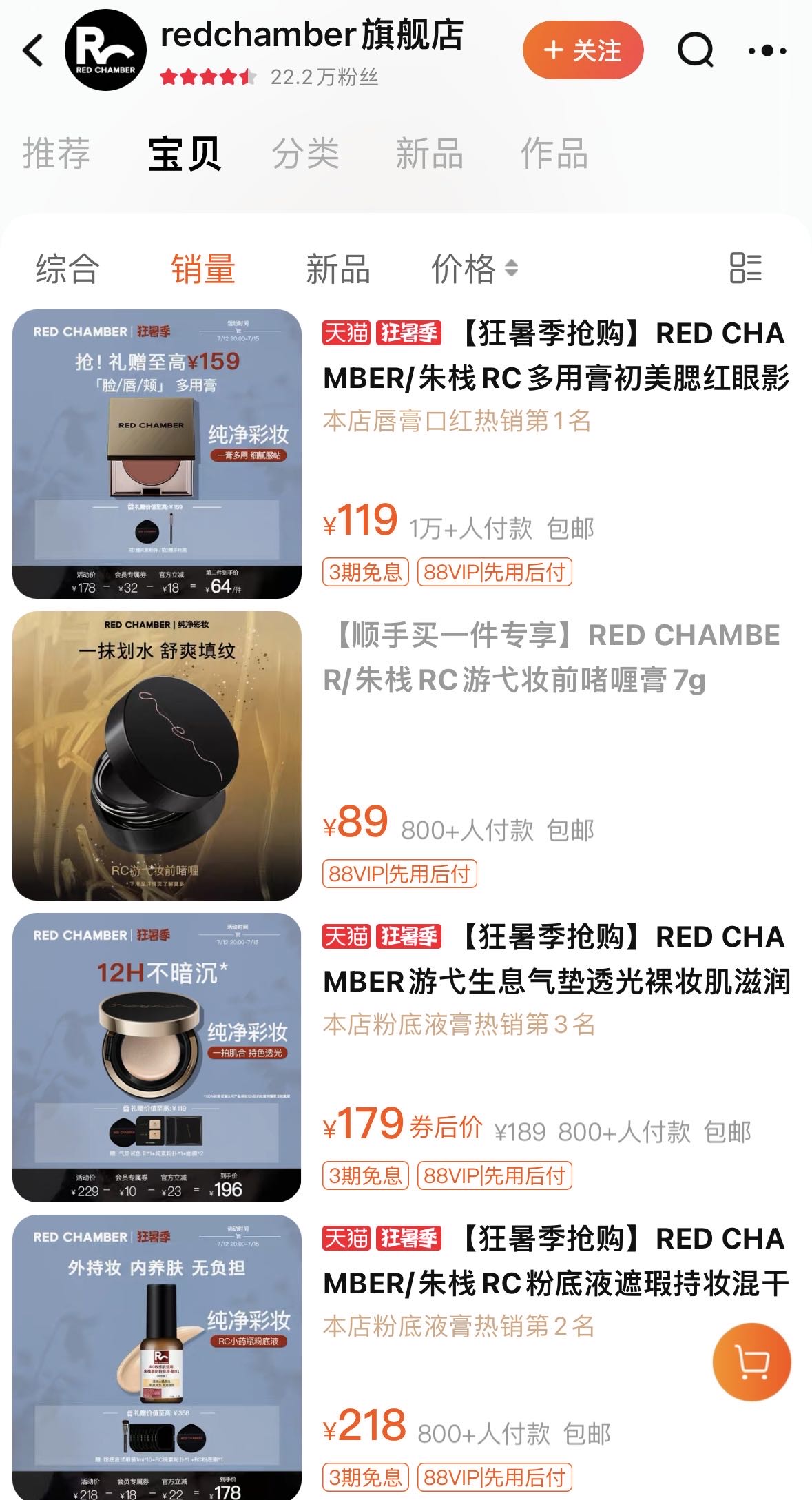Open the 多用膏初美腮红眼影 product at ¥119
The image size is (812, 1500).
[555, 356]
